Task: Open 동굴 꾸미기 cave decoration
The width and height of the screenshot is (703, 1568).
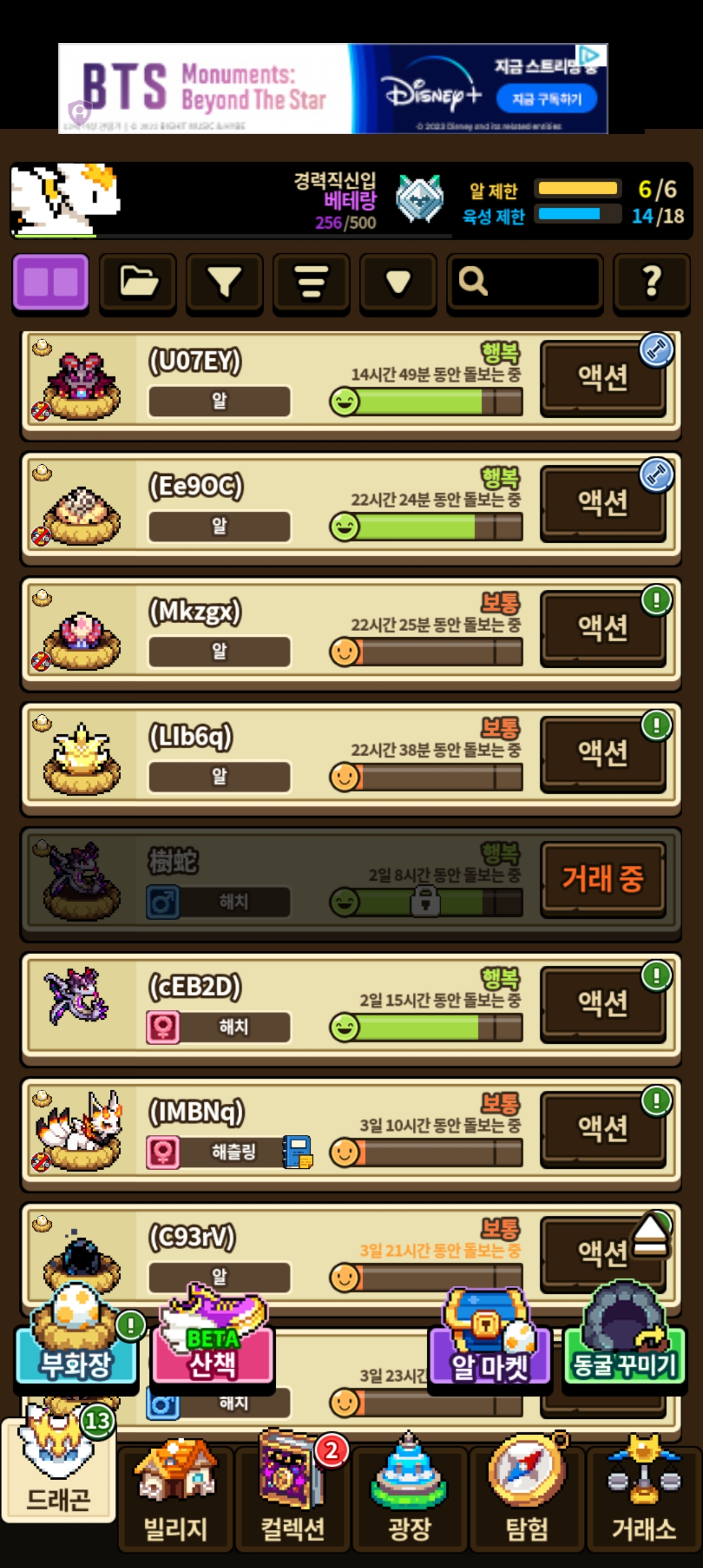Action: point(624,1364)
